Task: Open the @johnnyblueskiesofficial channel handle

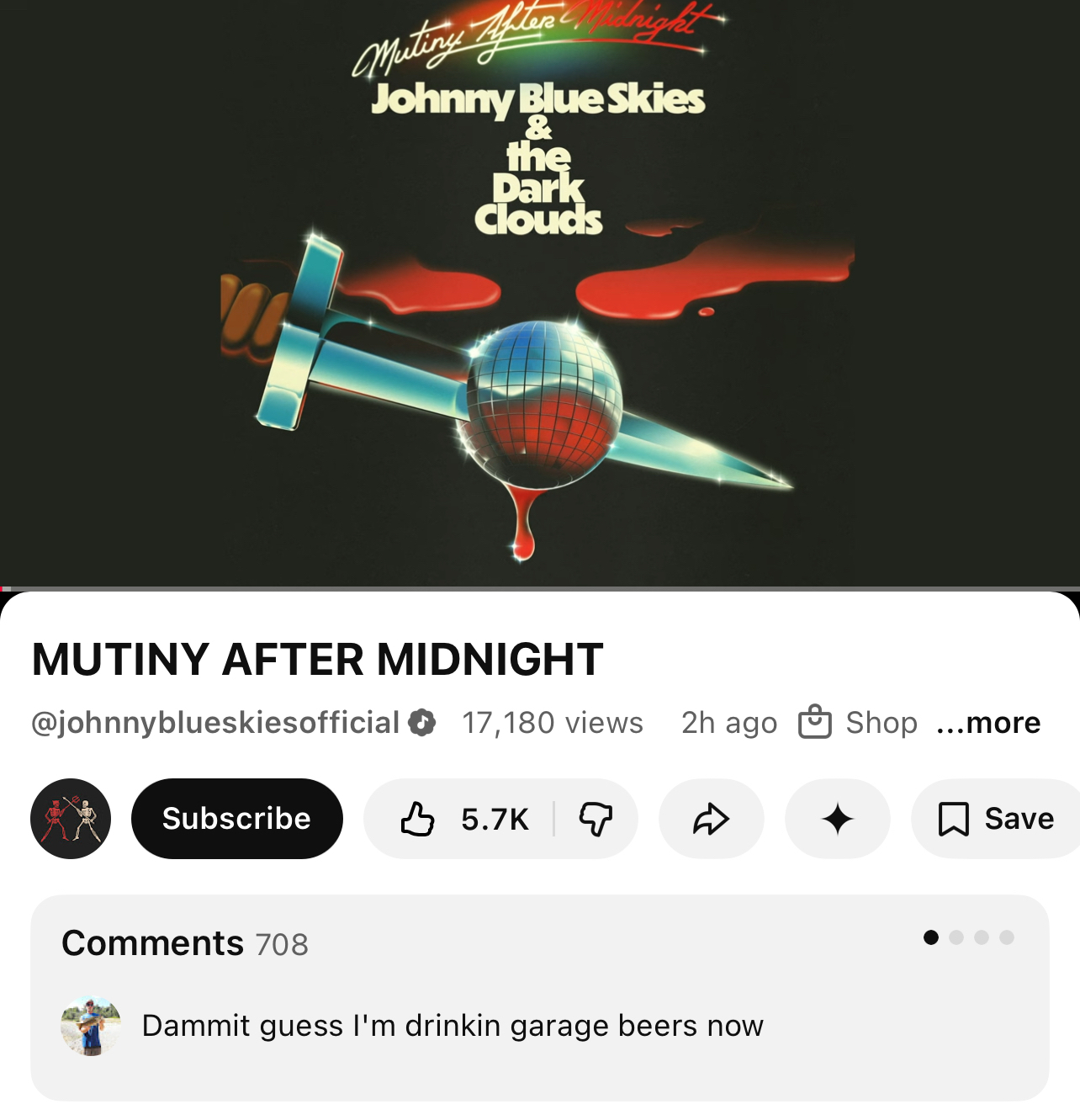Action: [x=215, y=723]
